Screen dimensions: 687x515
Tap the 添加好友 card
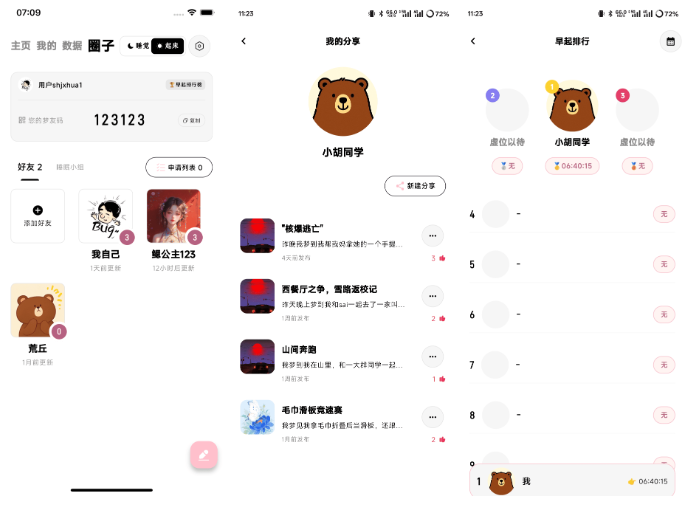pyautogui.click(x=37, y=215)
